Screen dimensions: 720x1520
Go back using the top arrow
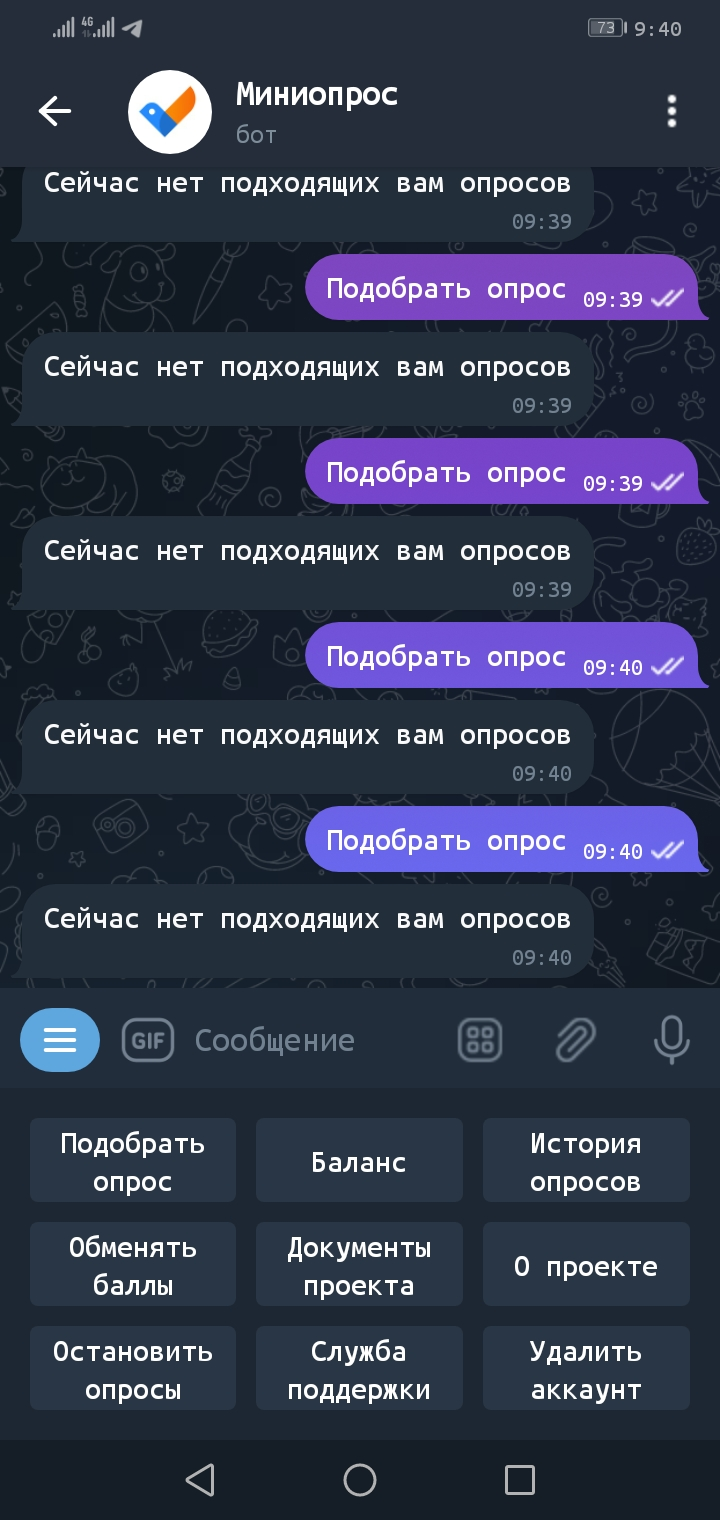(x=54, y=111)
